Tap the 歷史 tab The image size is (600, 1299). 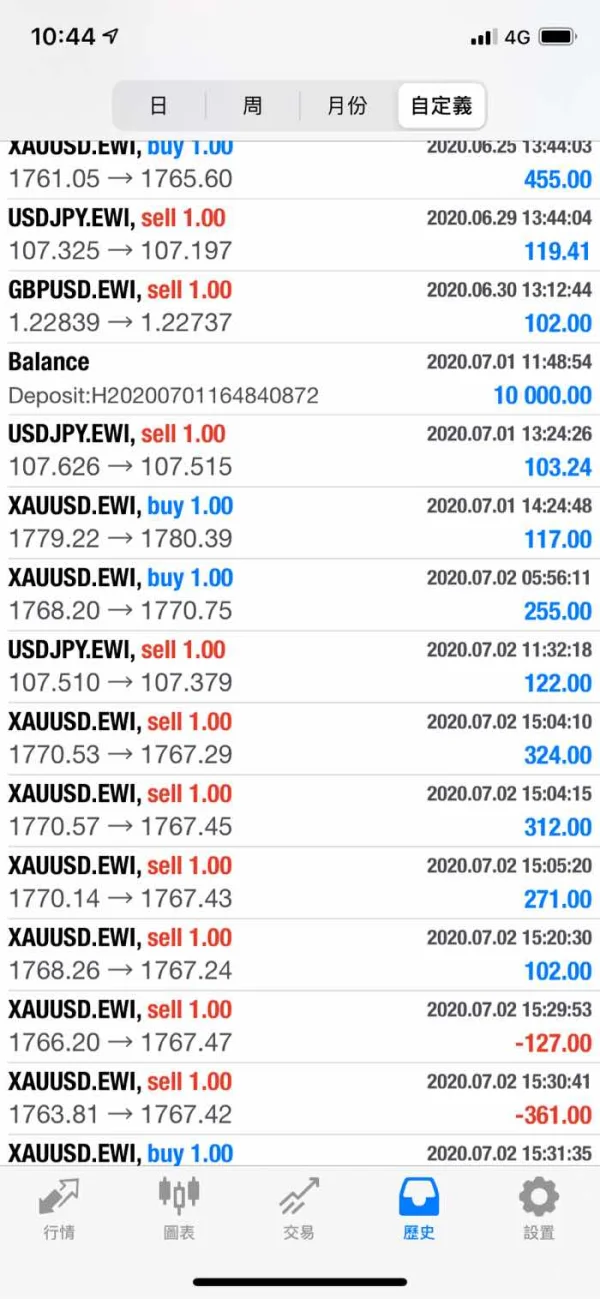pos(419,1208)
